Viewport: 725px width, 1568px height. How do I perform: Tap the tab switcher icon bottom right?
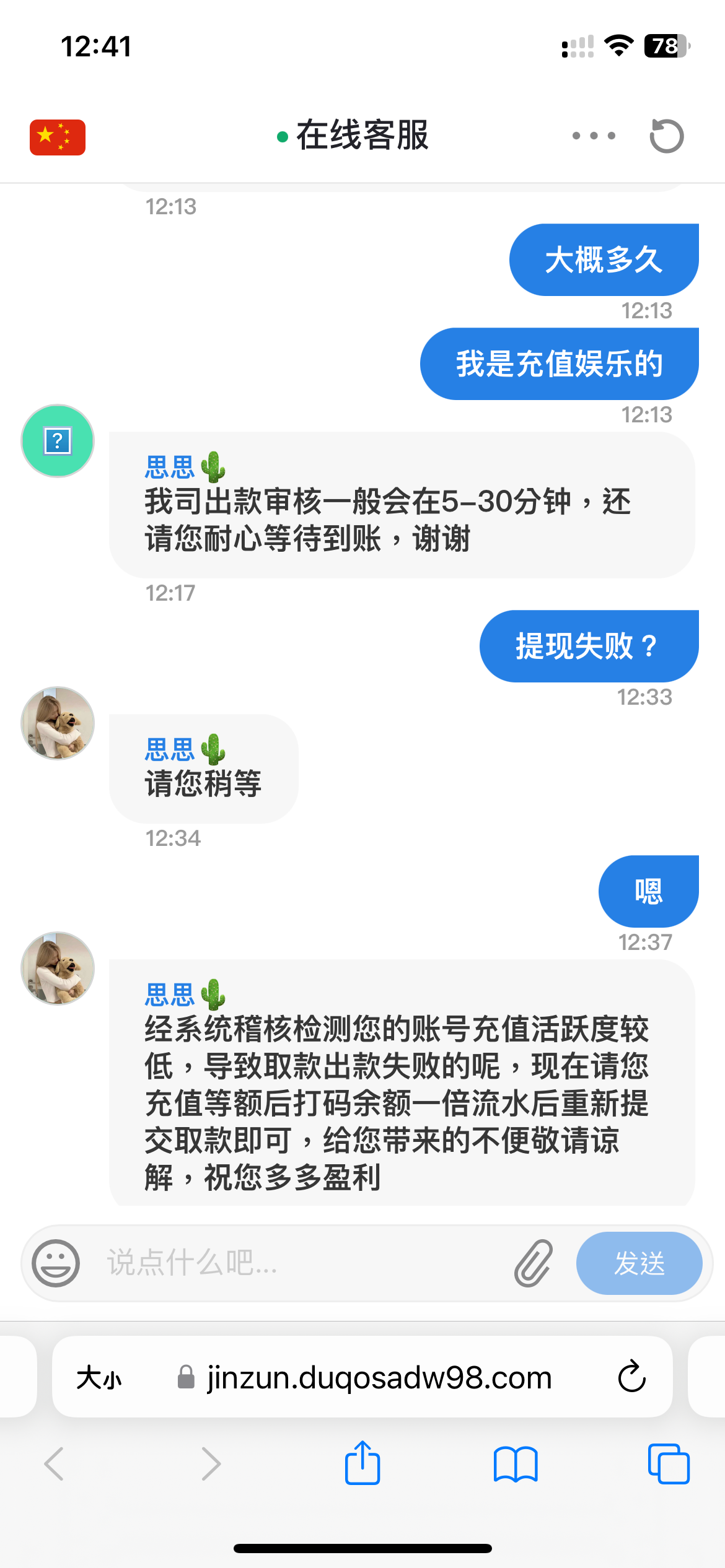click(668, 1465)
